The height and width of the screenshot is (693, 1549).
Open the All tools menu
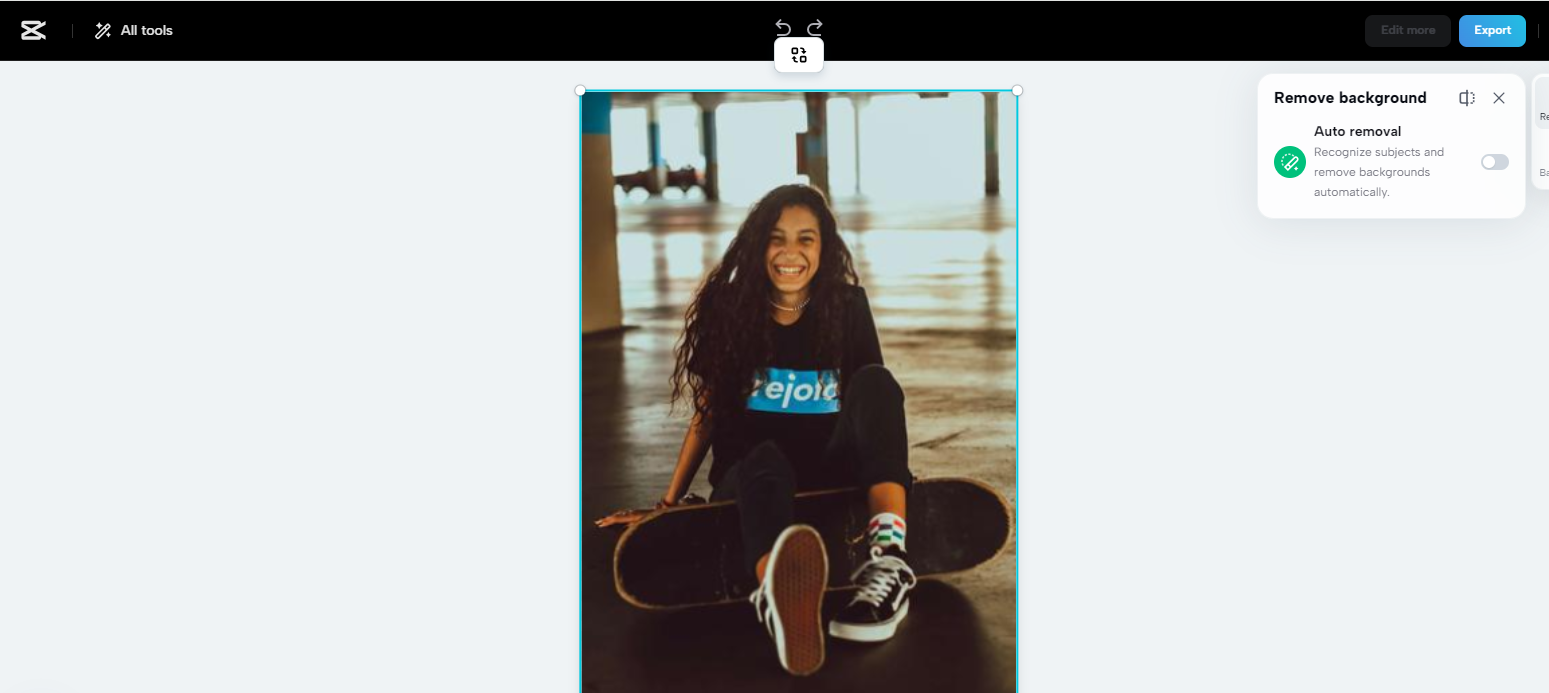click(x=134, y=31)
